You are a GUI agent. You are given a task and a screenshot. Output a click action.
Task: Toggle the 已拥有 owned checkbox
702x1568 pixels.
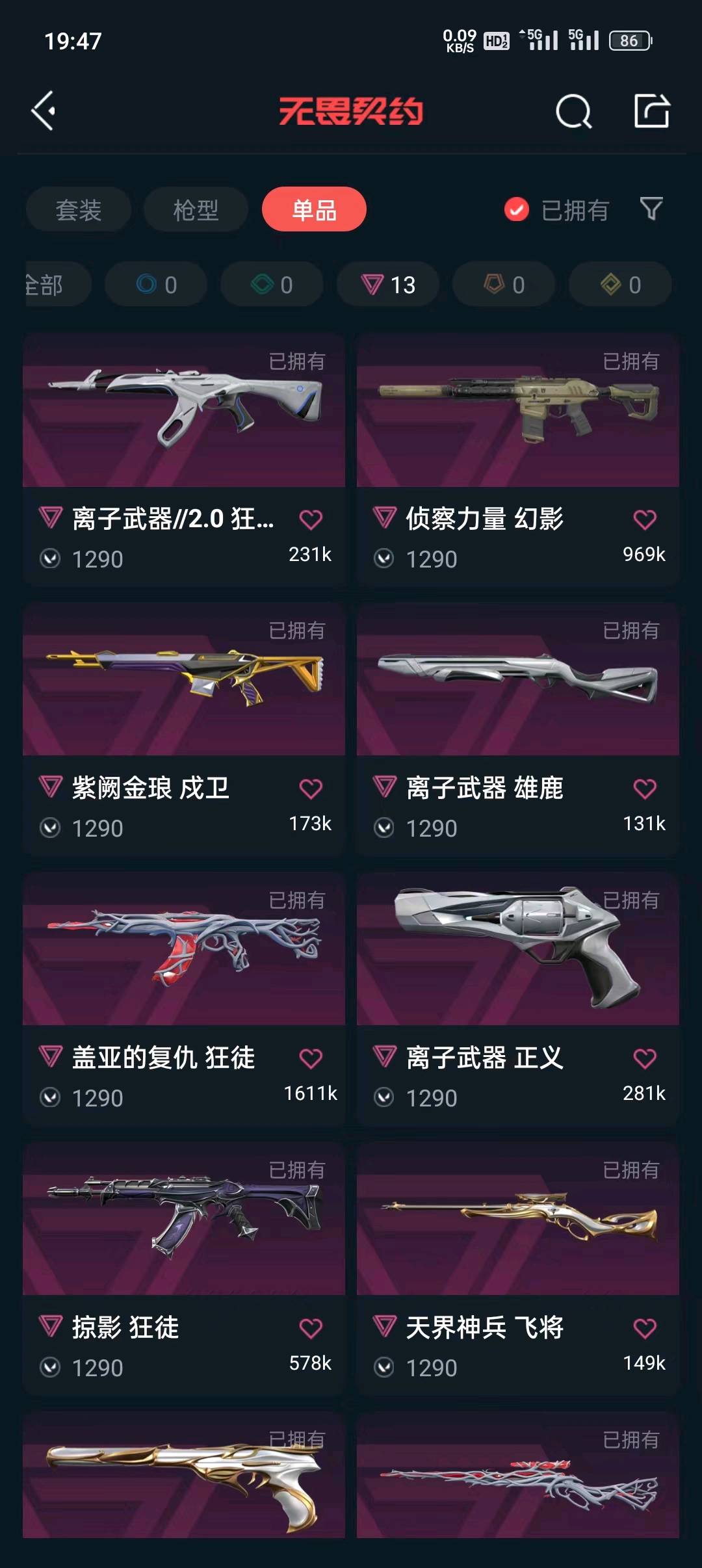[517, 209]
